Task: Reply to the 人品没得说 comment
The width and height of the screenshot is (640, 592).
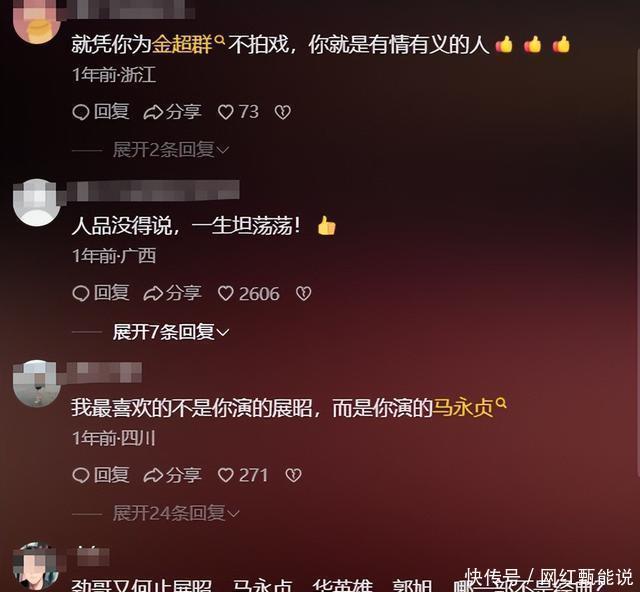Action: click(x=101, y=293)
